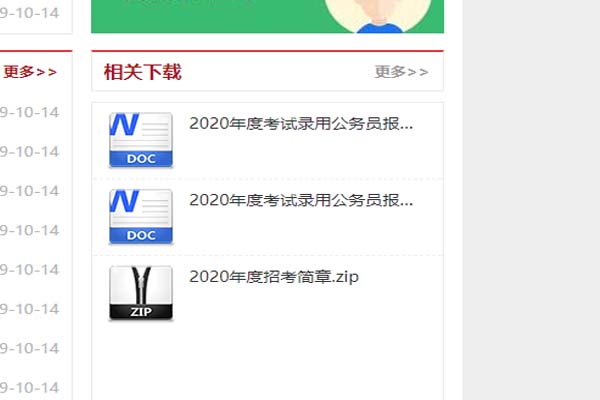Tap the red 更多>> link on the left

pyautogui.click(x=30, y=72)
